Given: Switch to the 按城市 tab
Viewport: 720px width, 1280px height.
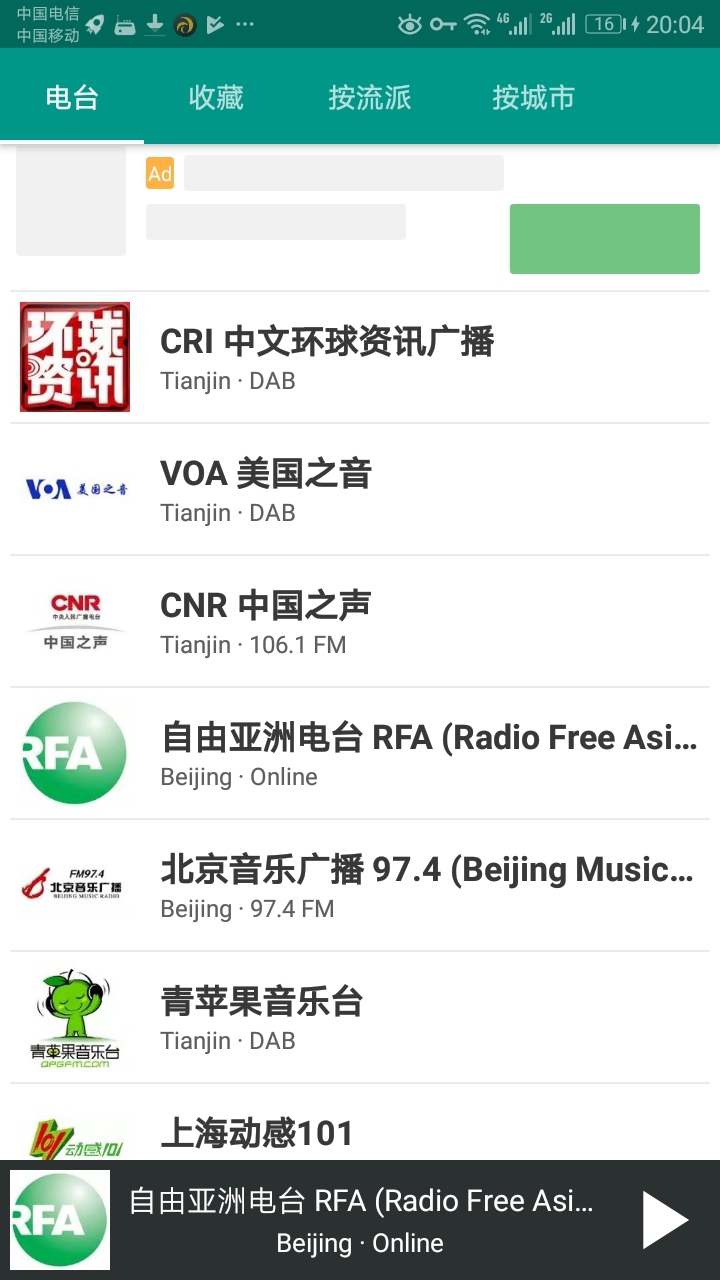Looking at the screenshot, I should 533,97.
